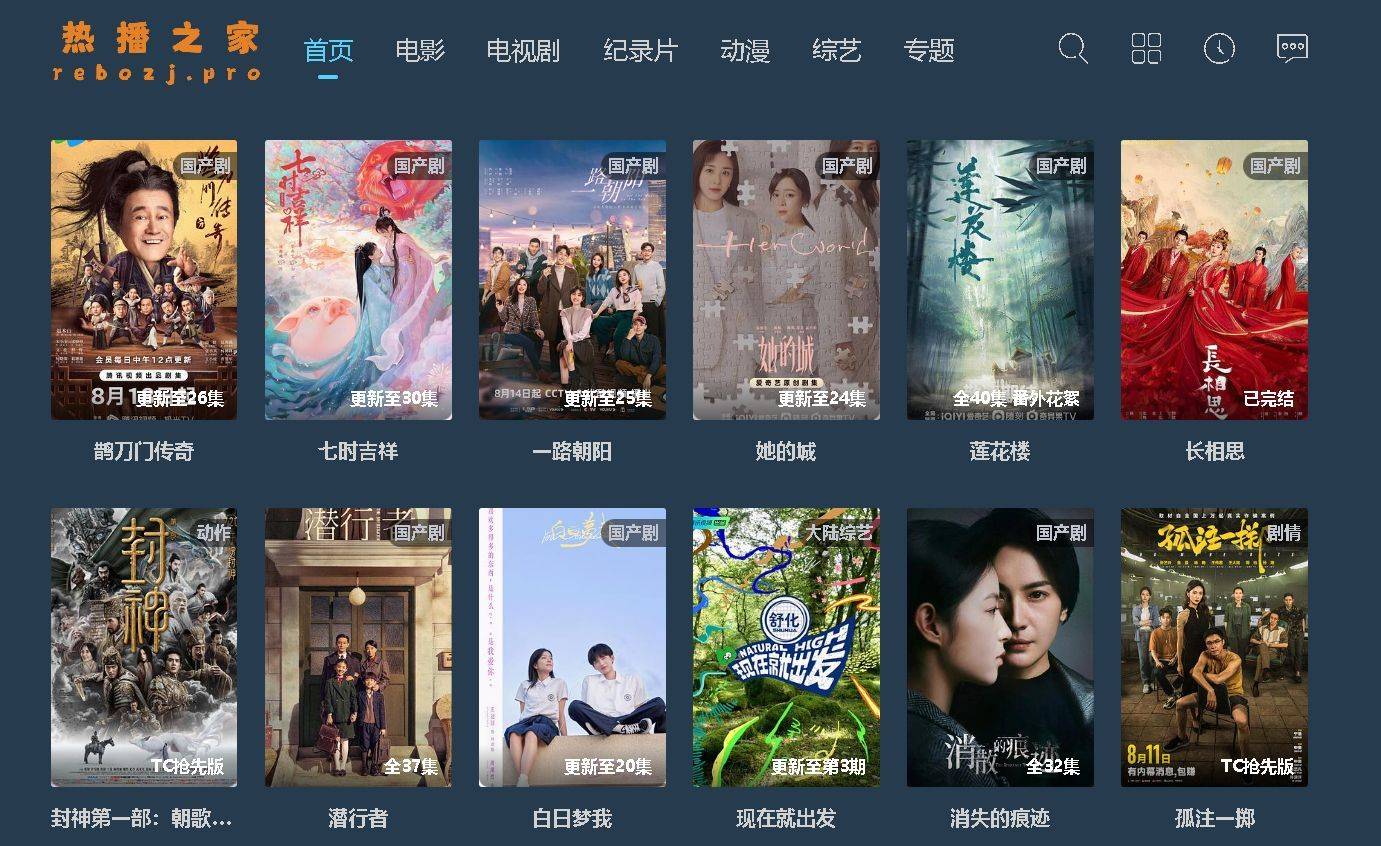Watch 一路朝阳
The image size is (1381, 846).
pos(572,280)
